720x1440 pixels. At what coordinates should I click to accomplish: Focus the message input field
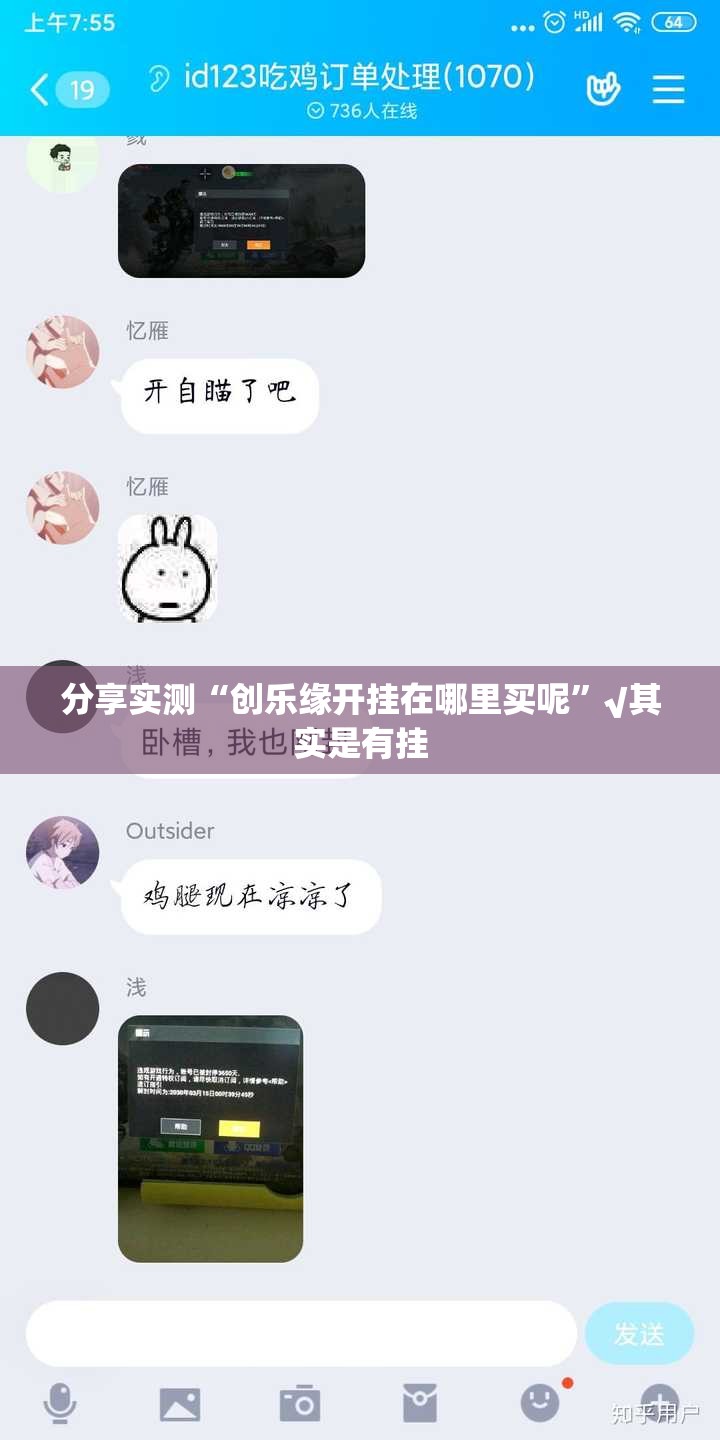[300, 1333]
